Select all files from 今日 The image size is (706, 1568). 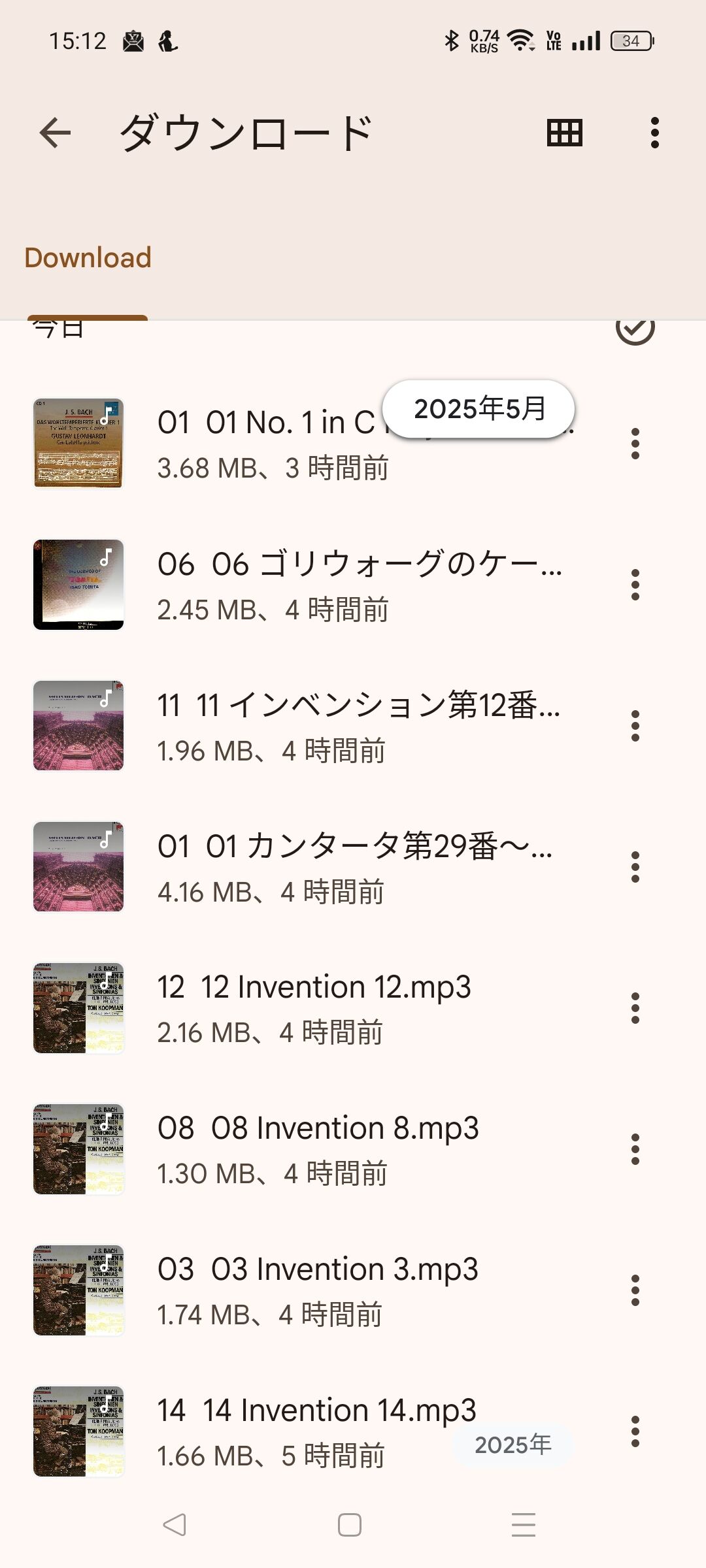click(x=635, y=328)
